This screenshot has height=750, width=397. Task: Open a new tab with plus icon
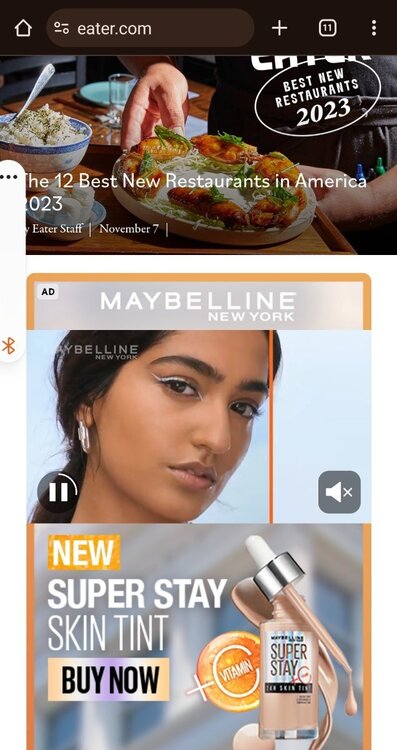[x=279, y=28]
